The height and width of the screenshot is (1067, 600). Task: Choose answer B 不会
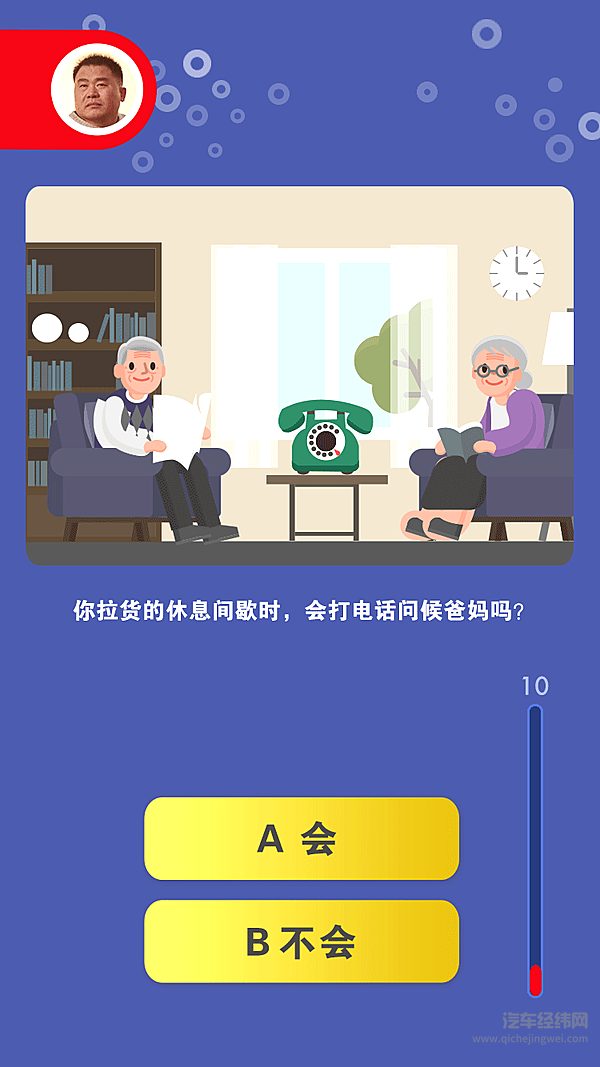(x=301, y=942)
